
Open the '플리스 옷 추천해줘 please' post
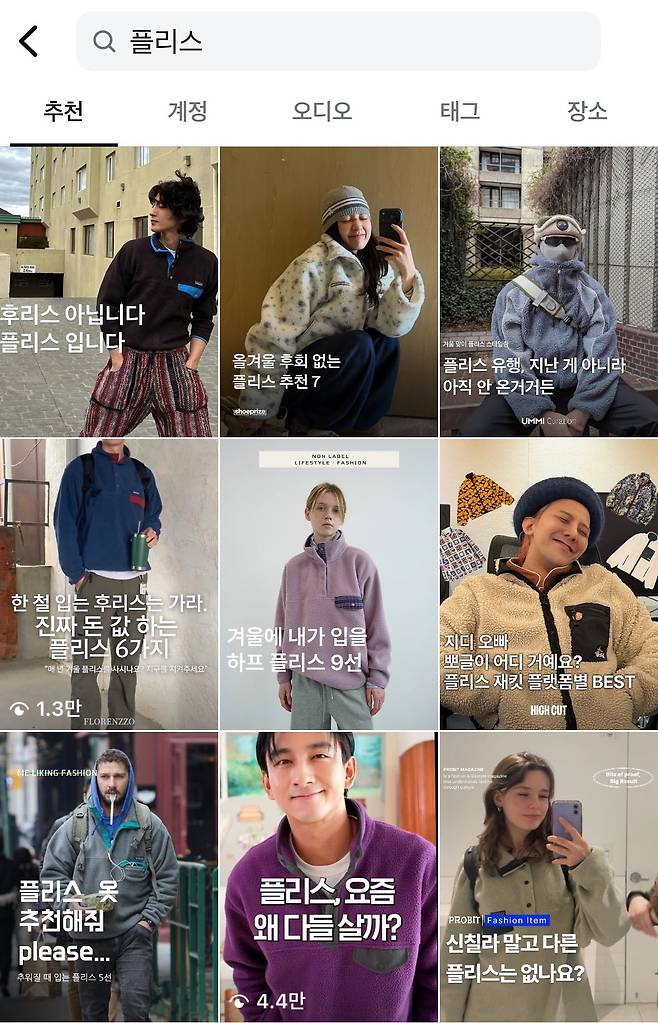tap(108, 876)
